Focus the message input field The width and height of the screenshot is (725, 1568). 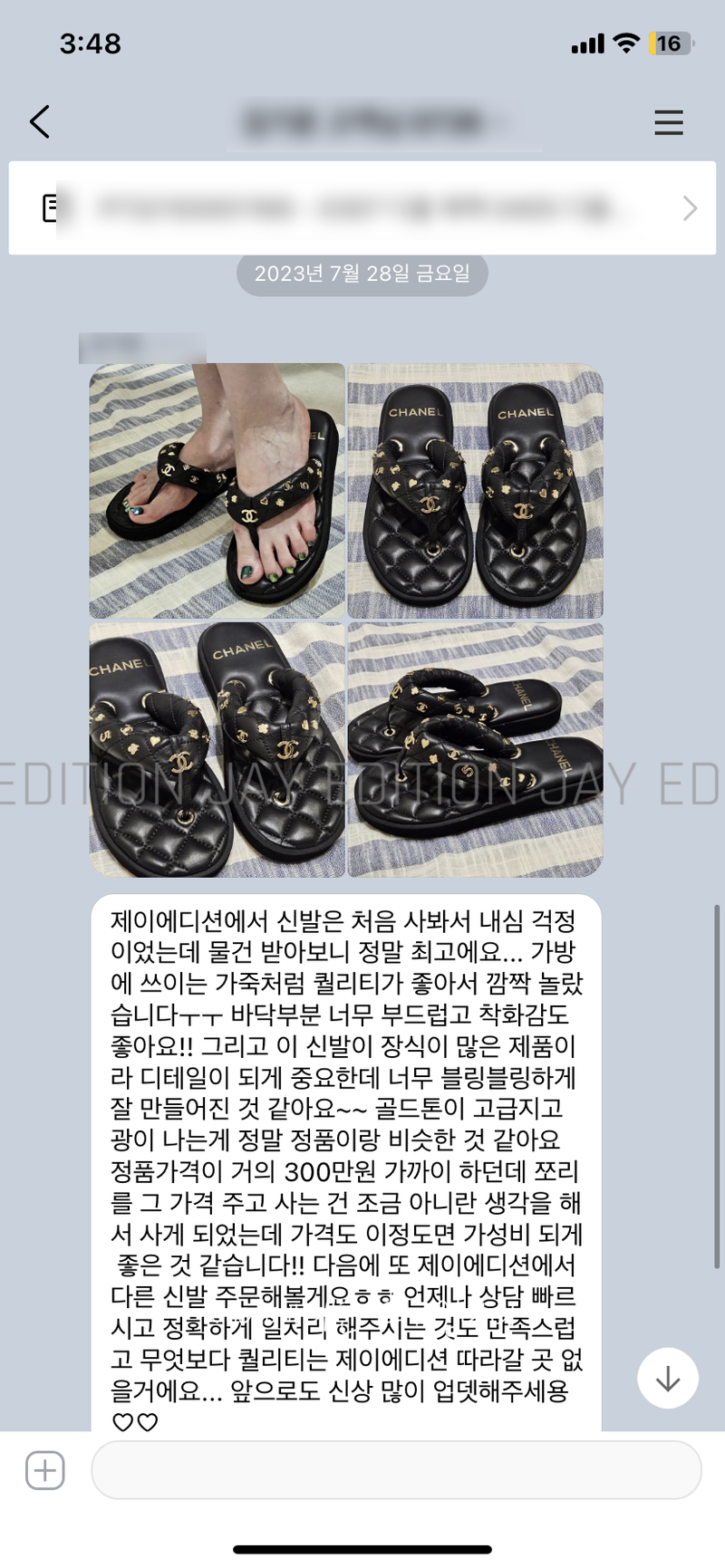coord(396,1469)
